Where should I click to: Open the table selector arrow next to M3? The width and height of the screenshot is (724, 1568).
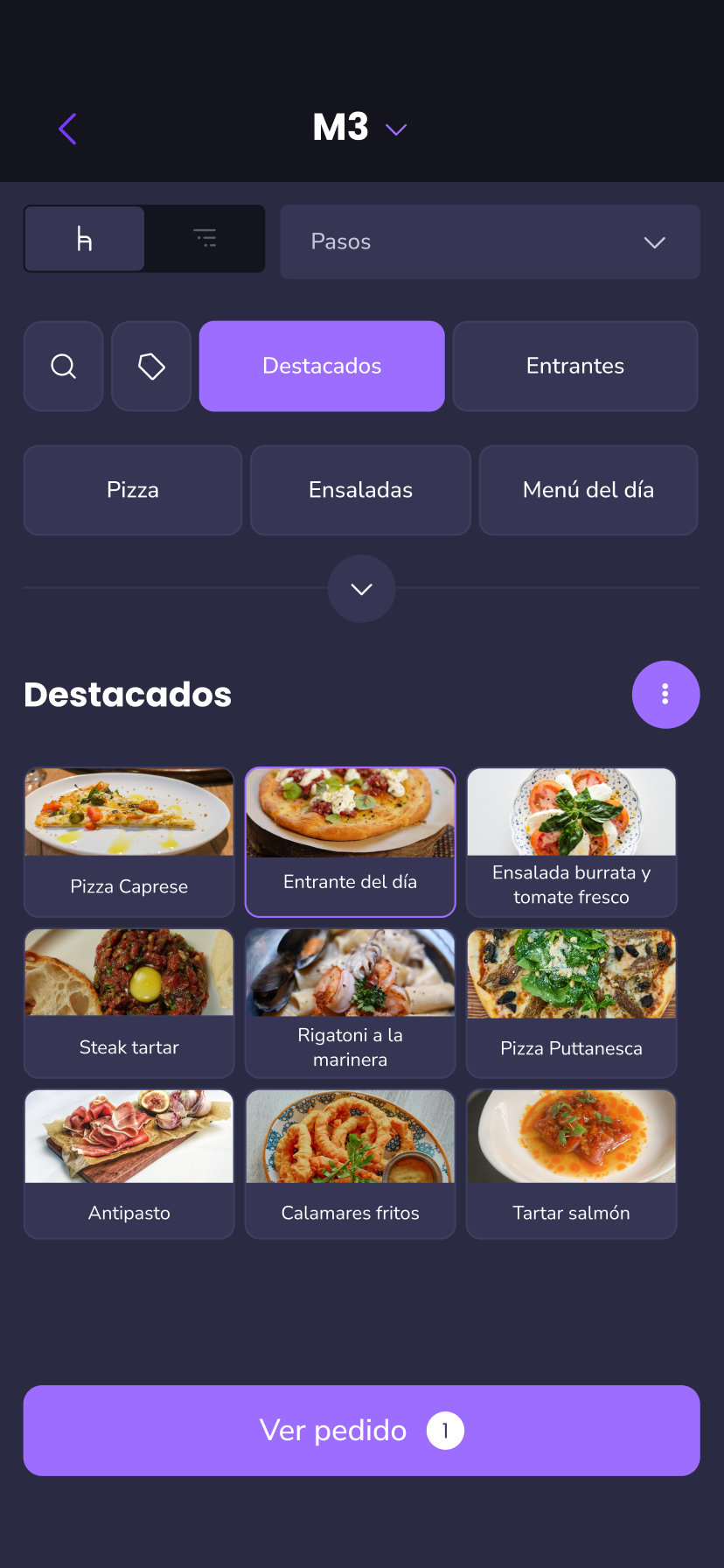coord(395,129)
